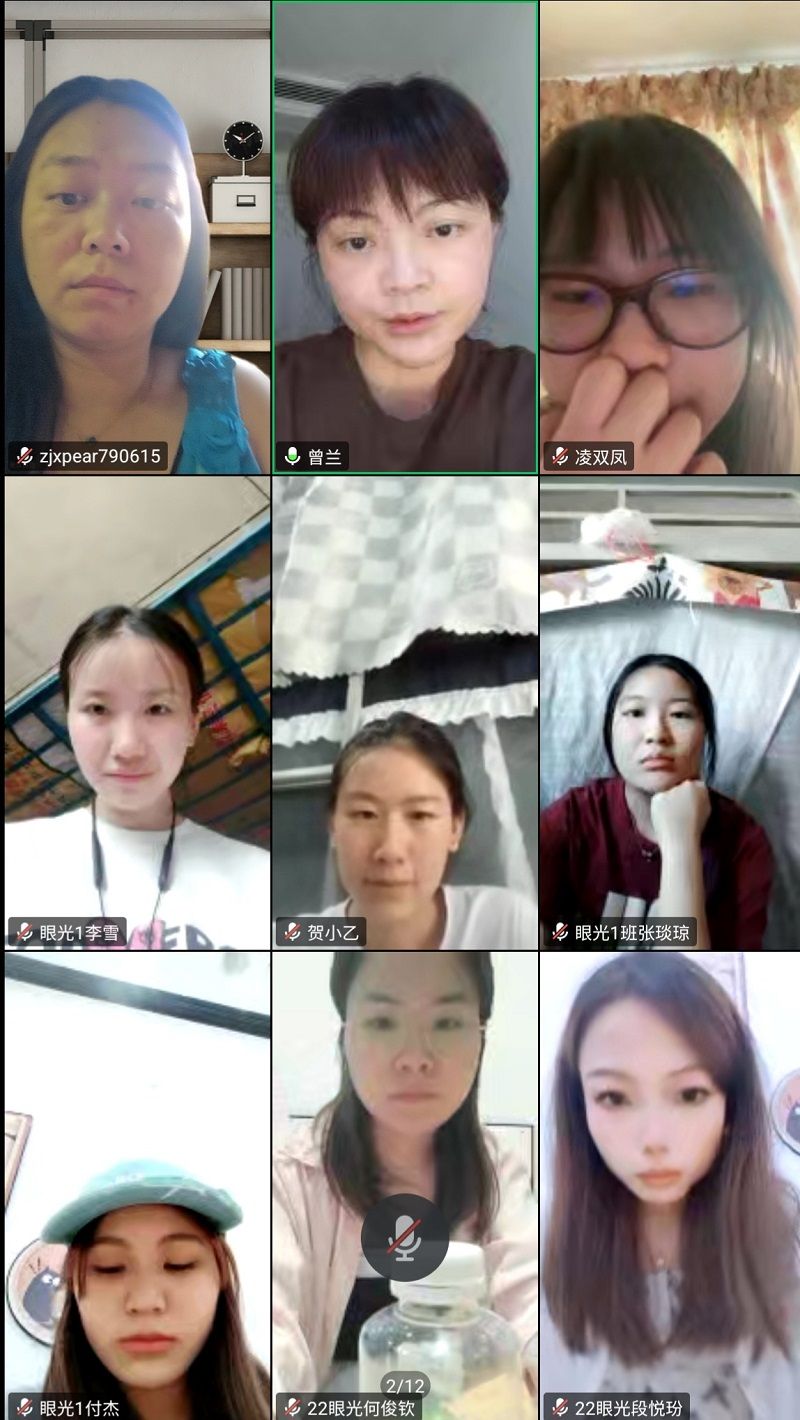The width and height of the screenshot is (800, 1420).
Task: Open zjxpear790615's video tile
Action: pos(137,237)
